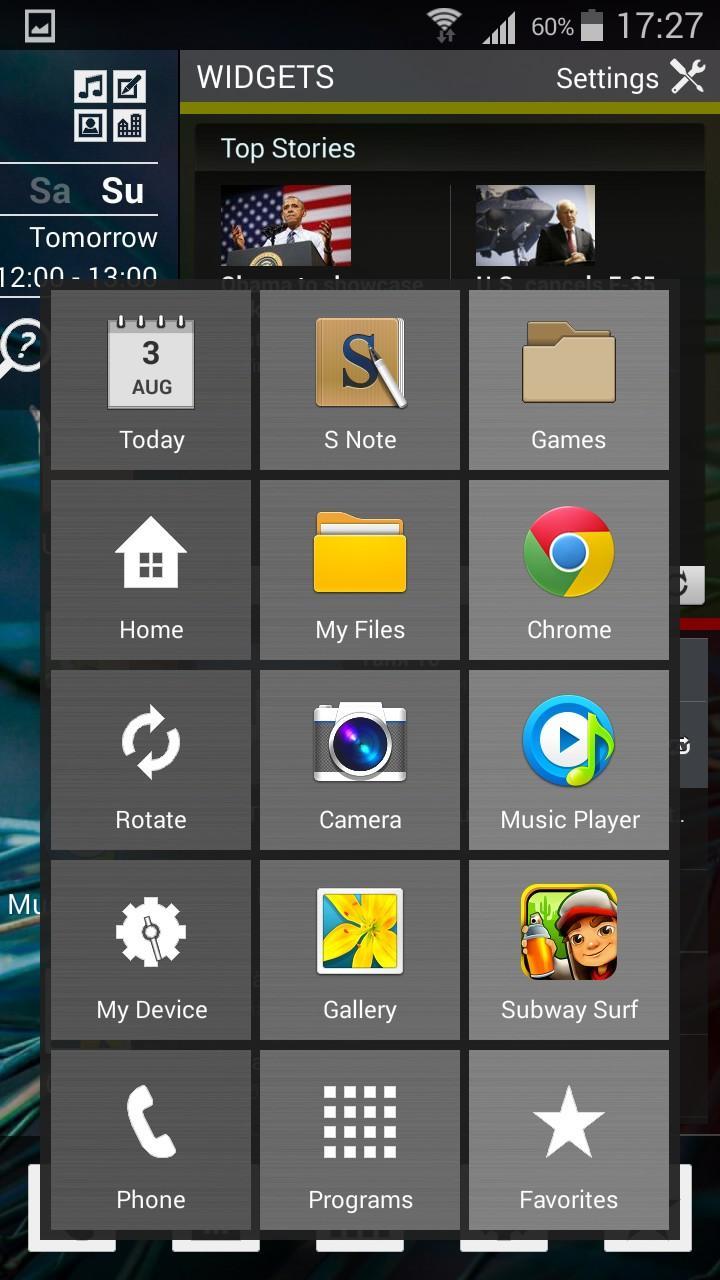Tap the Rotate tile
Screen dimensions: 720x1280
(x=151, y=760)
